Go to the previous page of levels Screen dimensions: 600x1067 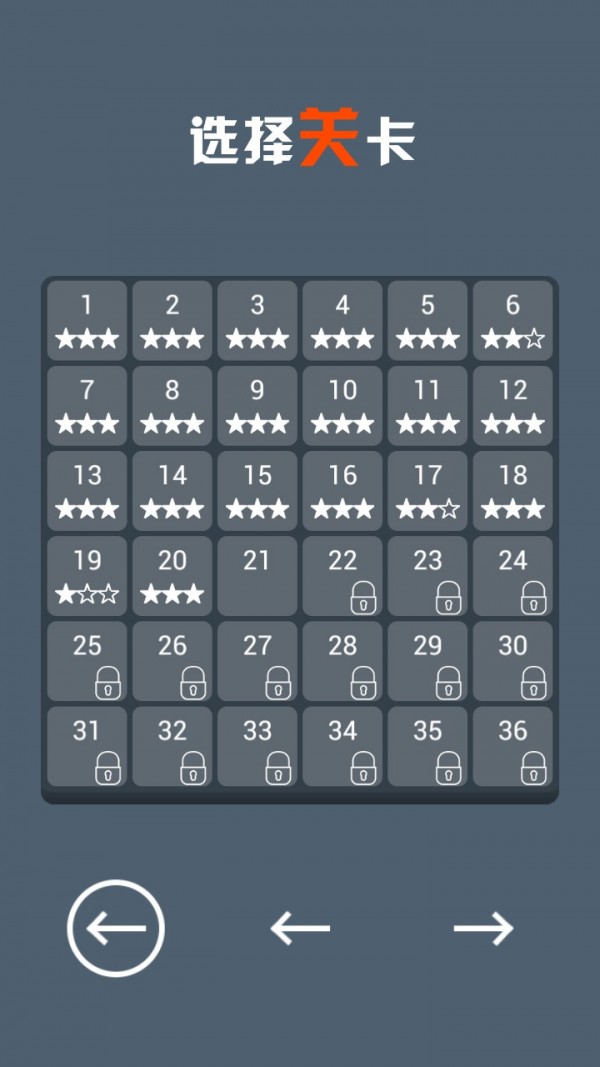[x=300, y=928]
